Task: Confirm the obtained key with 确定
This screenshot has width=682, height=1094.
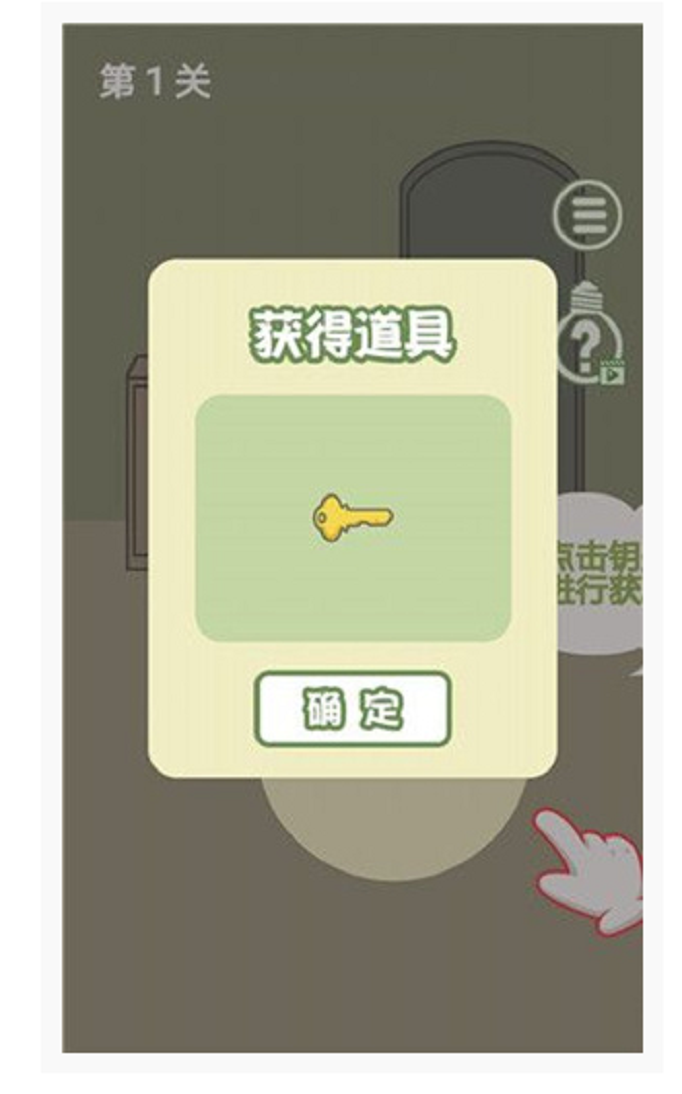Action: pos(352,709)
